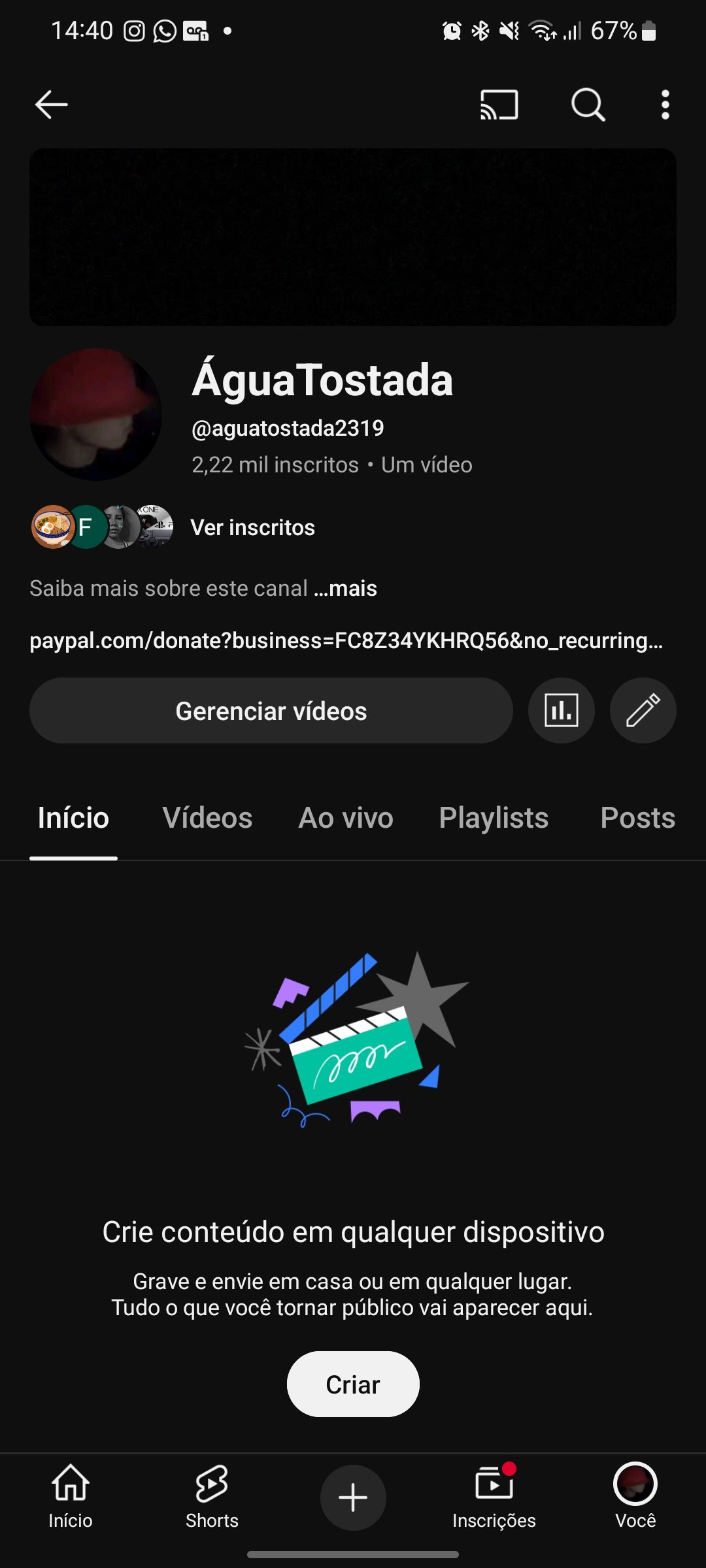This screenshot has width=706, height=1568.
Task: Open Inscrições in bottom navigation
Action: tap(494, 1495)
